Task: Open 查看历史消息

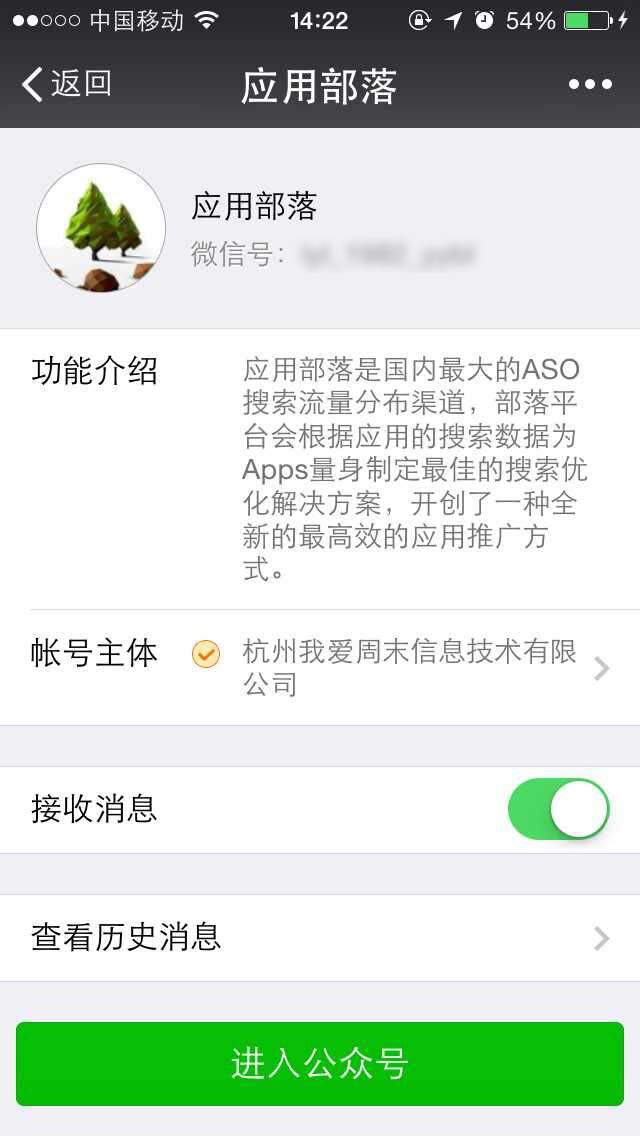Action: [320, 938]
